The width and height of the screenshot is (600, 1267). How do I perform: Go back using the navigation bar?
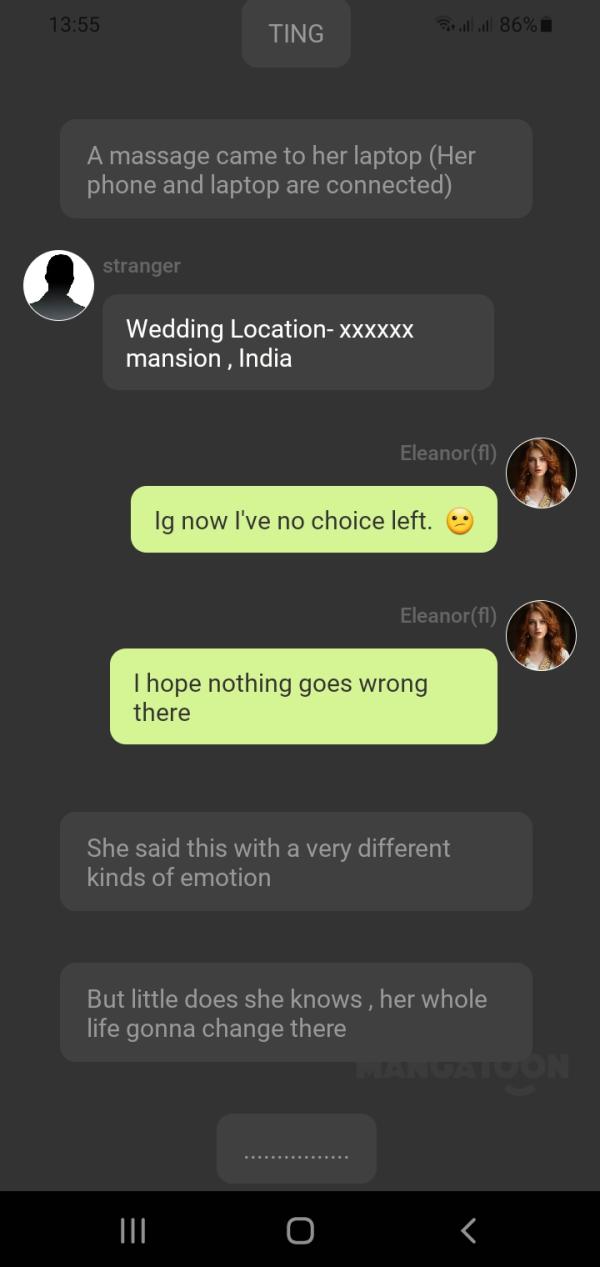click(x=468, y=1230)
